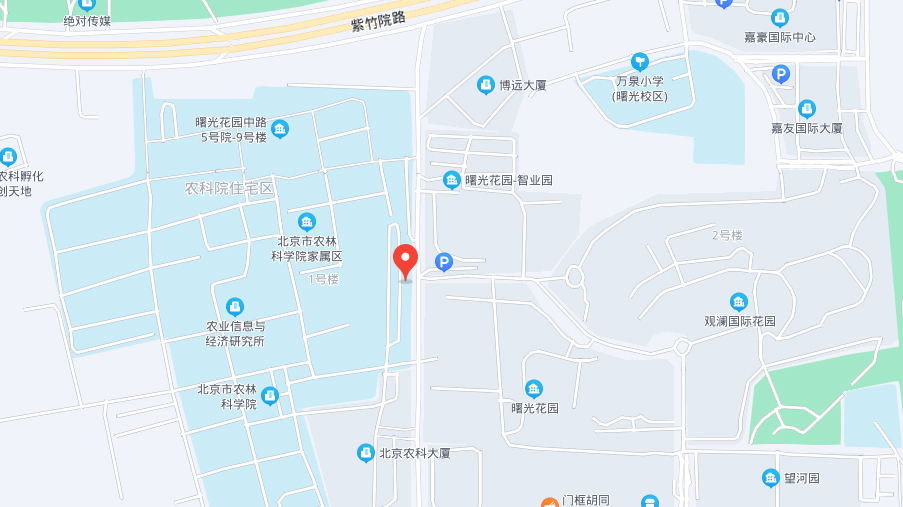Tap 农业信息与经济研究所 marker
Image resolution: width=903 pixels, height=507 pixels.
(235, 306)
